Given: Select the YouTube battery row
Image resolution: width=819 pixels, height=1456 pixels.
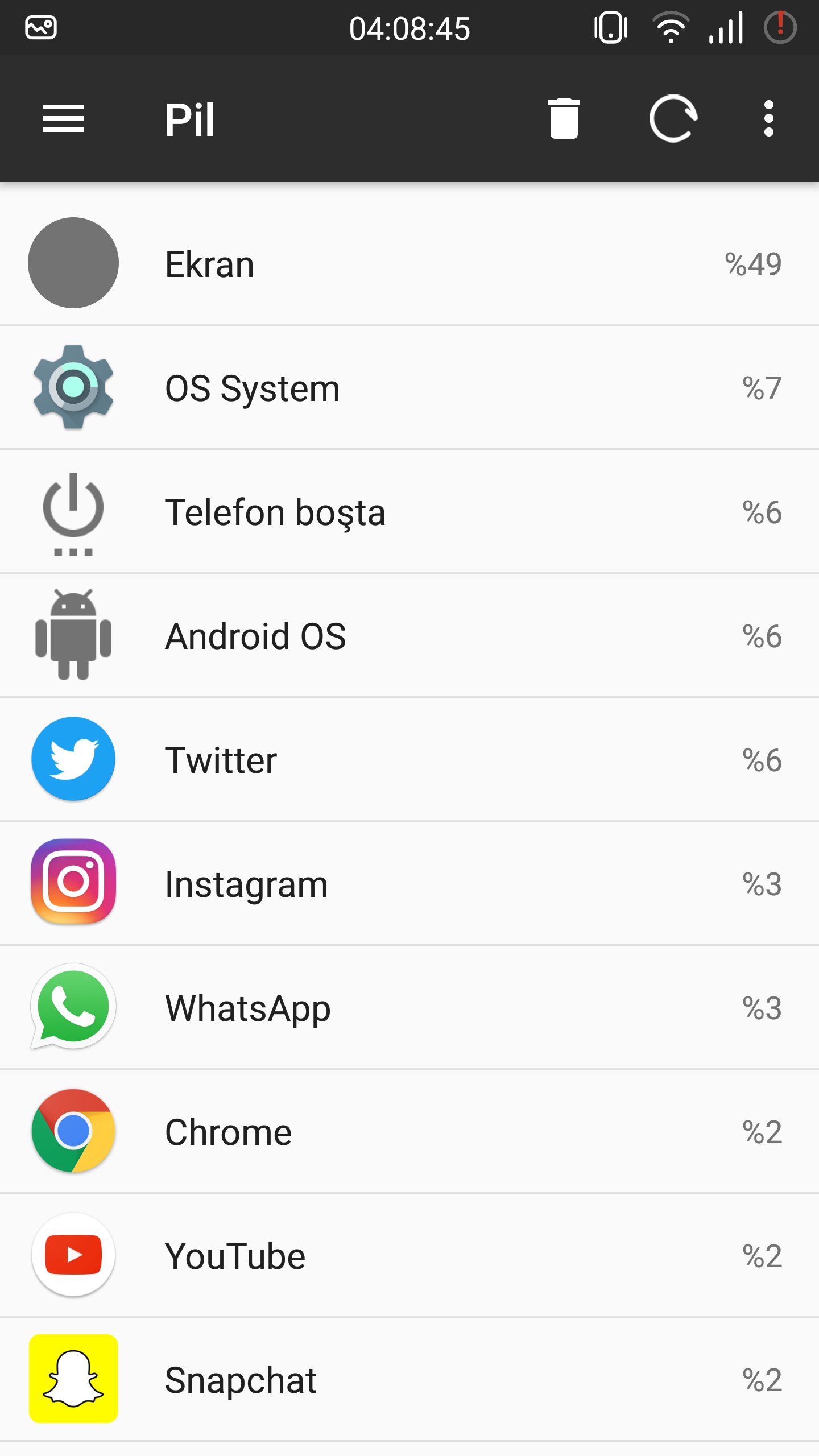Looking at the screenshot, I should click(x=409, y=1255).
